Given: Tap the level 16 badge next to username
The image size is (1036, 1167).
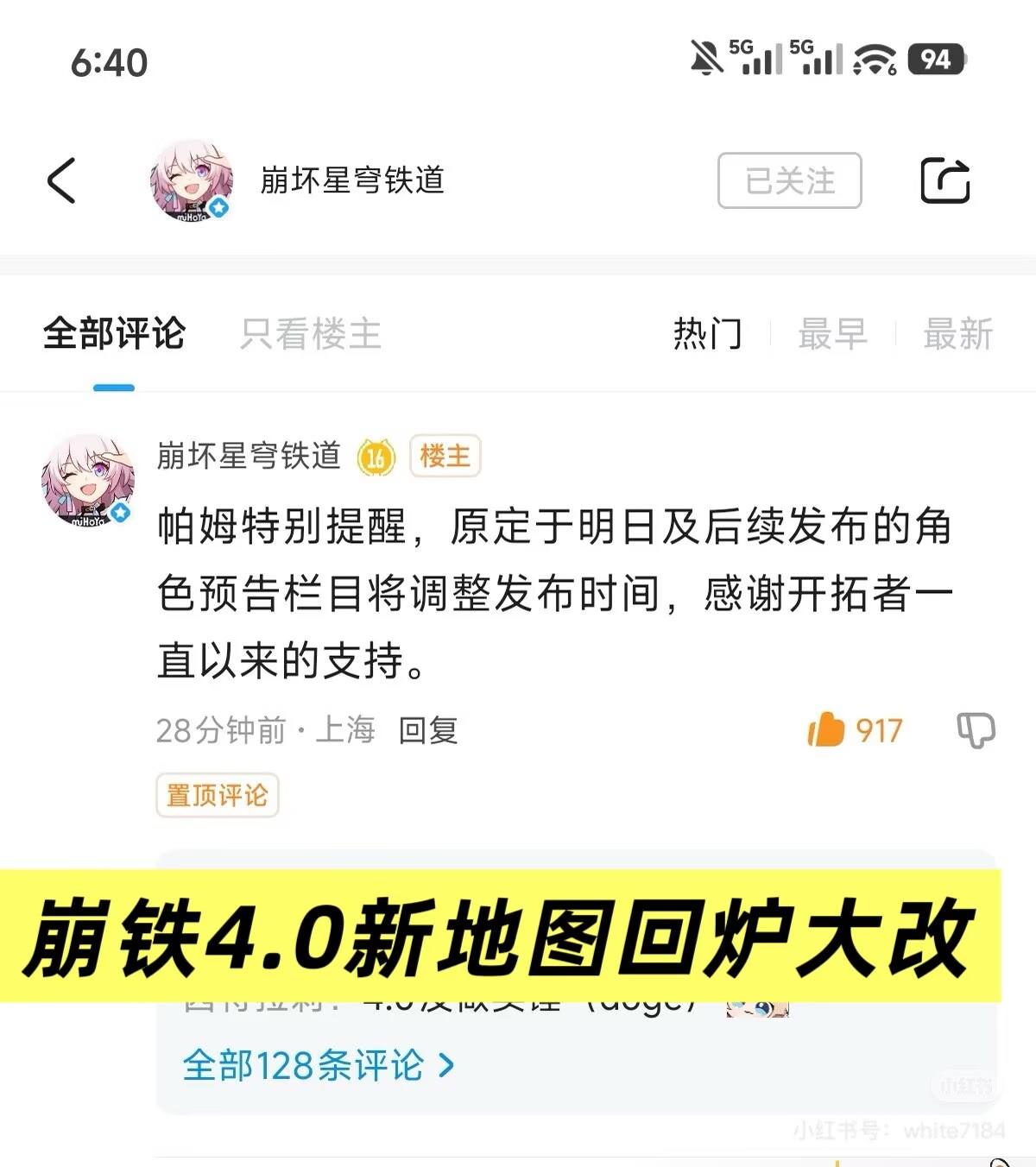Looking at the screenshot, I should 375,455.
